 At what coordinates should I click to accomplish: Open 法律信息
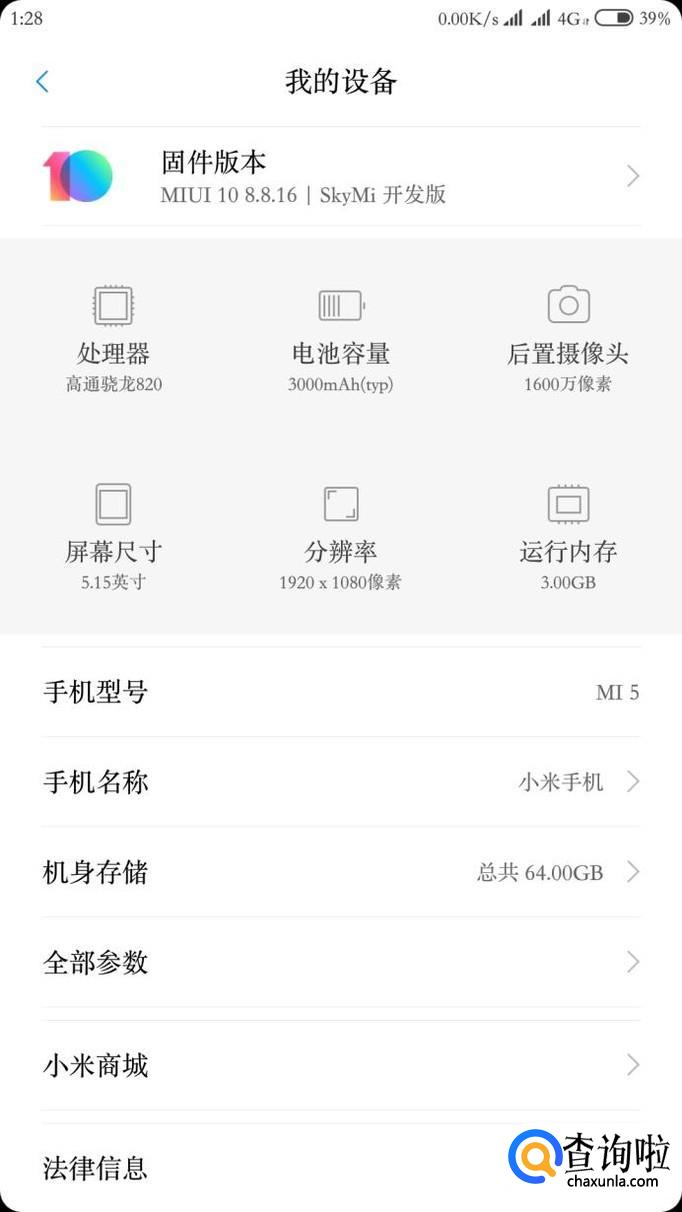pyautogui.click(x=250, y=1167)
